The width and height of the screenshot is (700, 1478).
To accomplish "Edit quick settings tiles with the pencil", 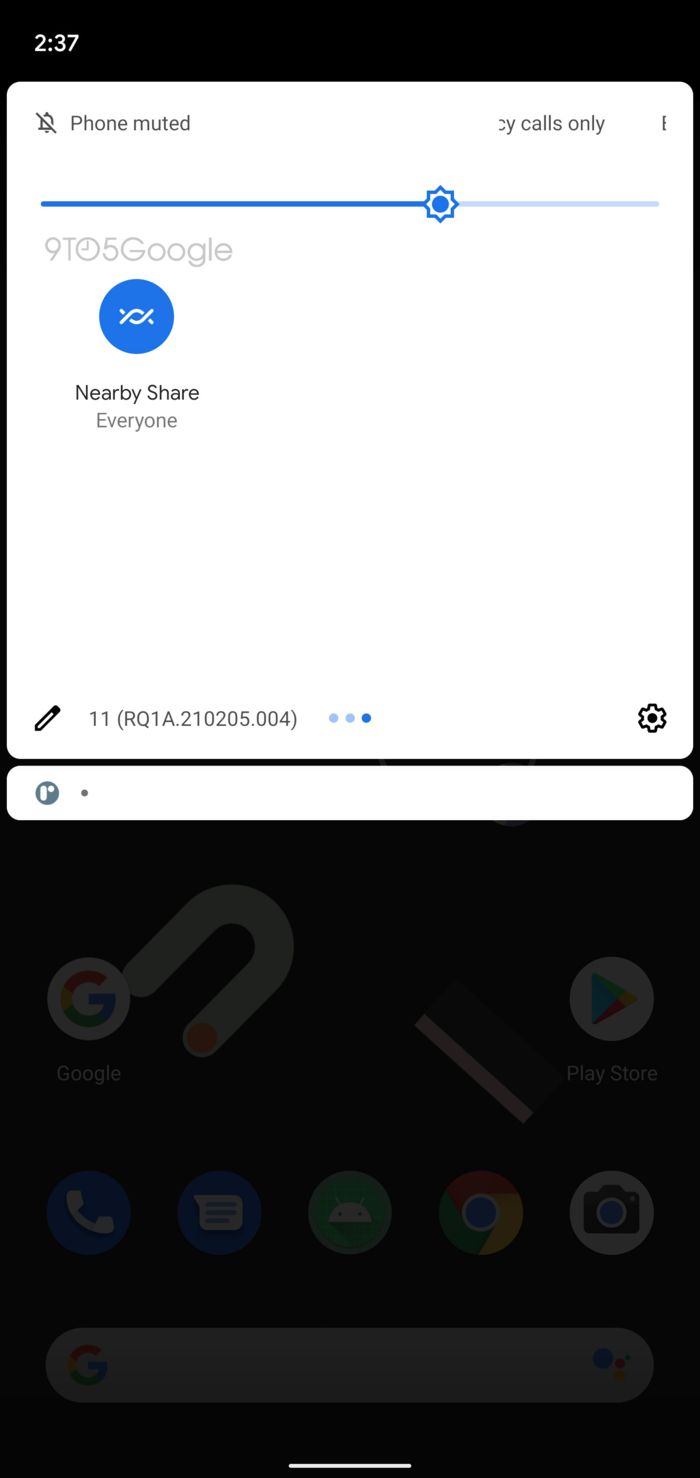I will [x=47, y=718].
